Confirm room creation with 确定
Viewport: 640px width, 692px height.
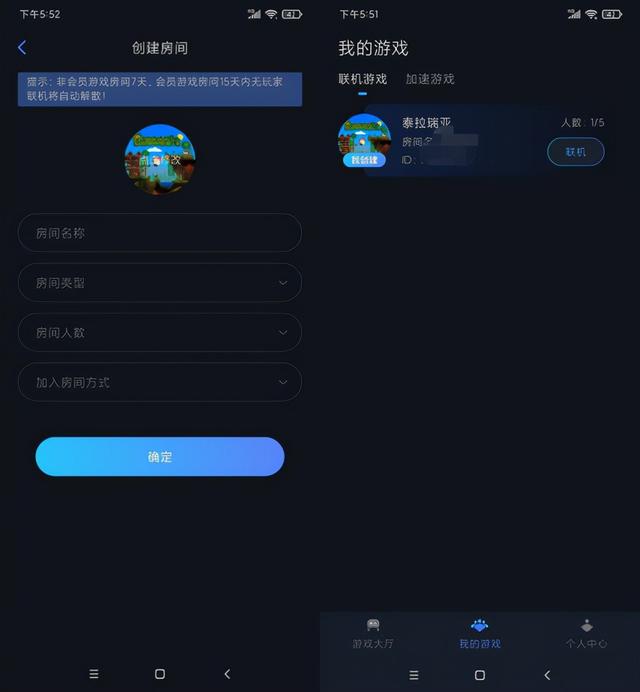tap(159, 457)
